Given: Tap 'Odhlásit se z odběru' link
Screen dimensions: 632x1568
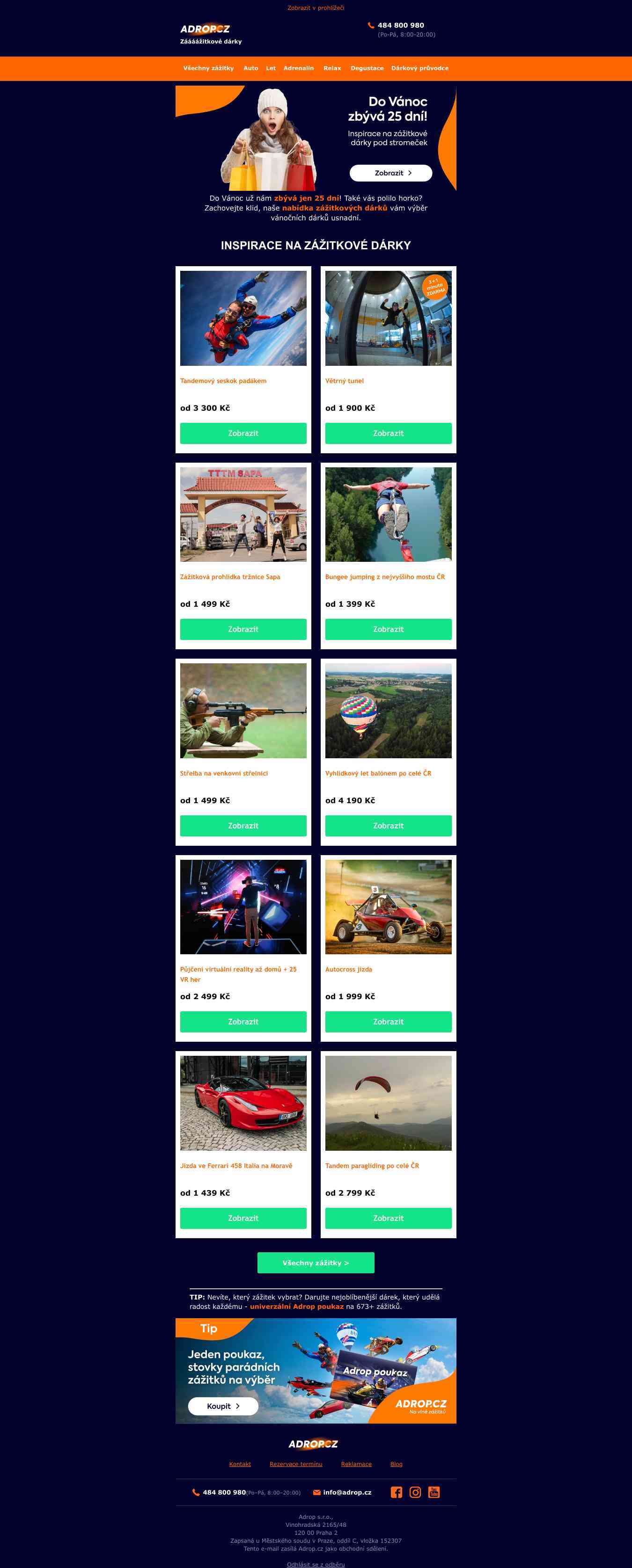Looking at the screenshot, I should tap(316, 1564).
